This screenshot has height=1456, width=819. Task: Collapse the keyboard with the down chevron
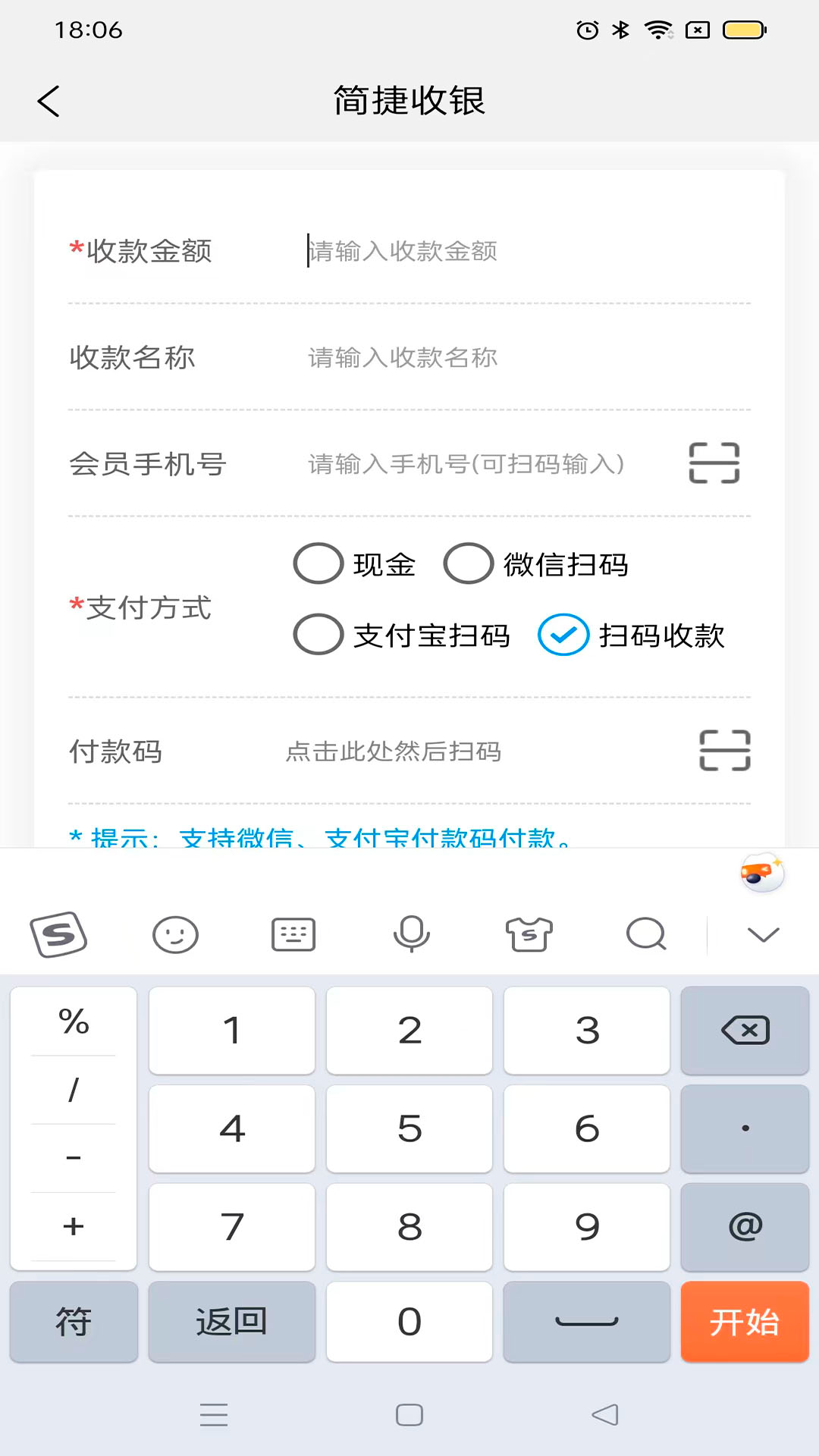pyautogui.click(x=763, y=934)
